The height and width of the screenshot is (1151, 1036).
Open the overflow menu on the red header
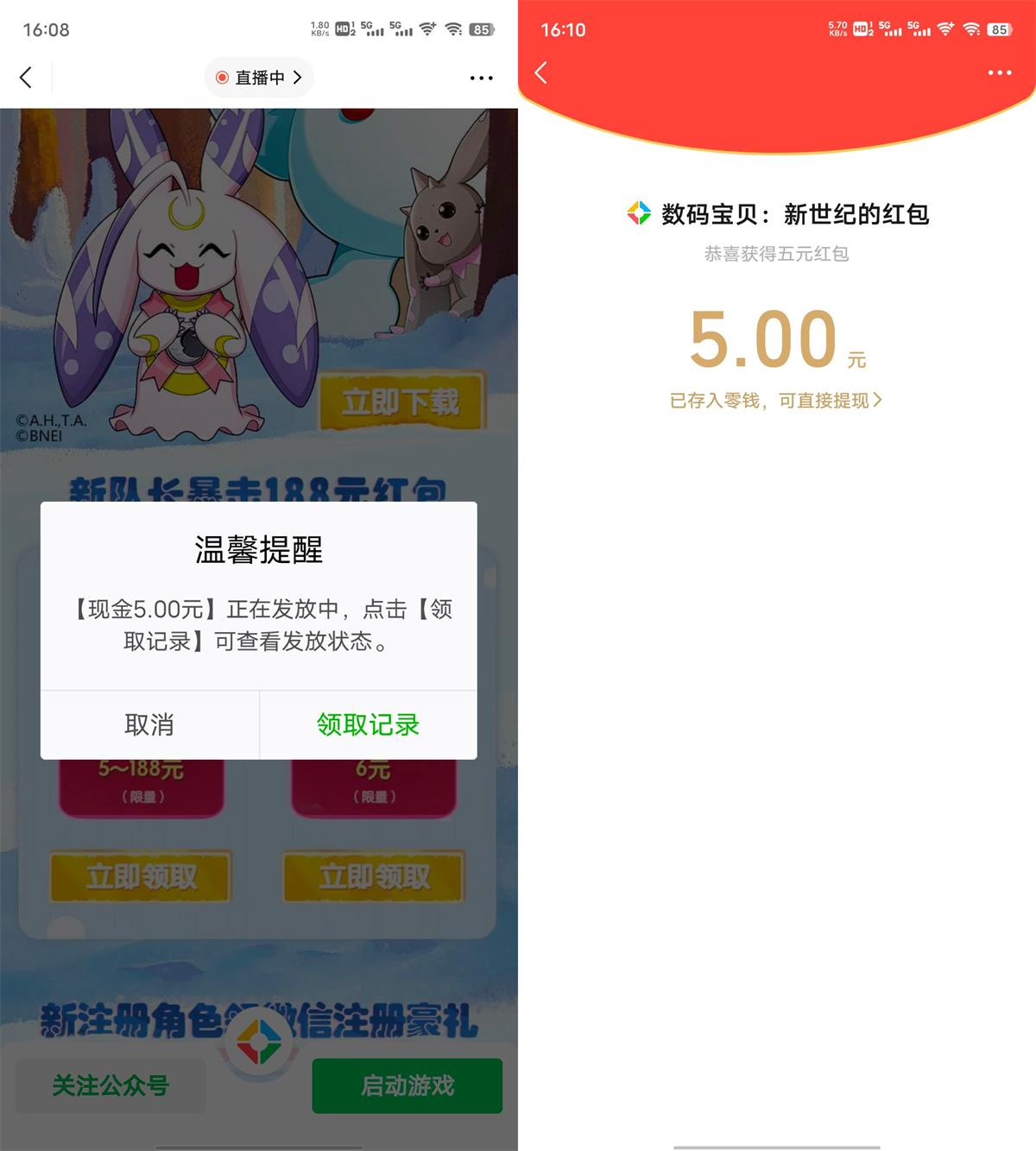tap(999, 73)
